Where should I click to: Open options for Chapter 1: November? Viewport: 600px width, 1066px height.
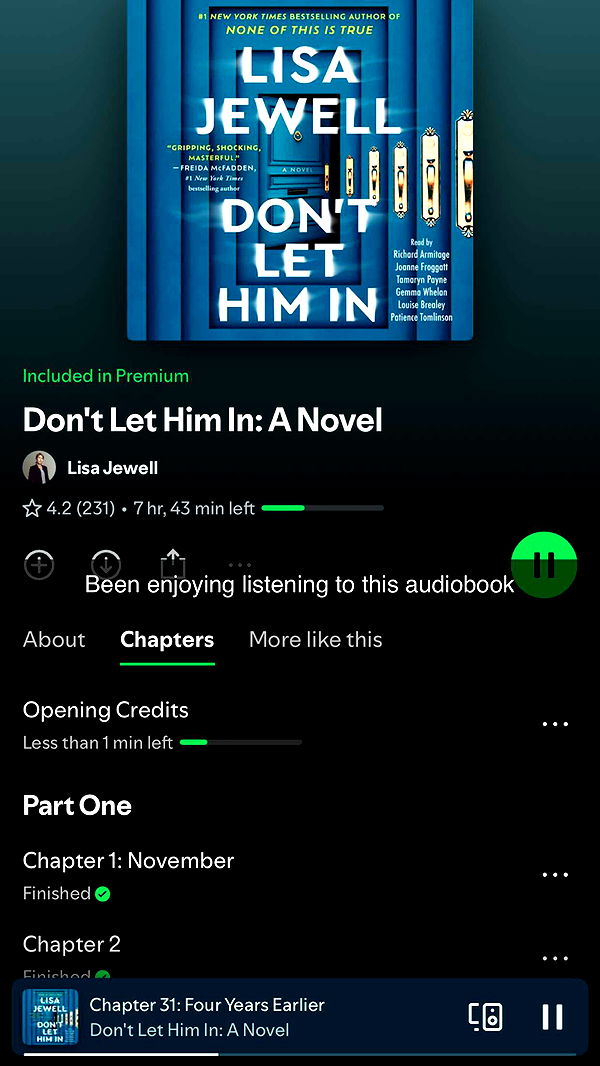(555, 875)
